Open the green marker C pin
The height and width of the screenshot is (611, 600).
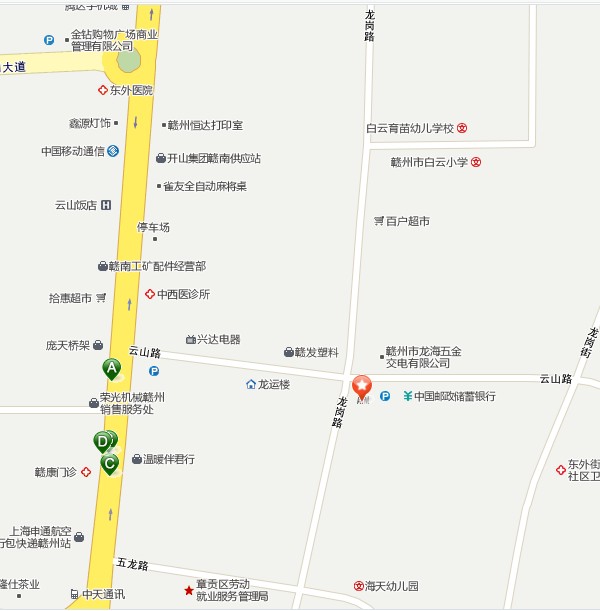(110, 462)
